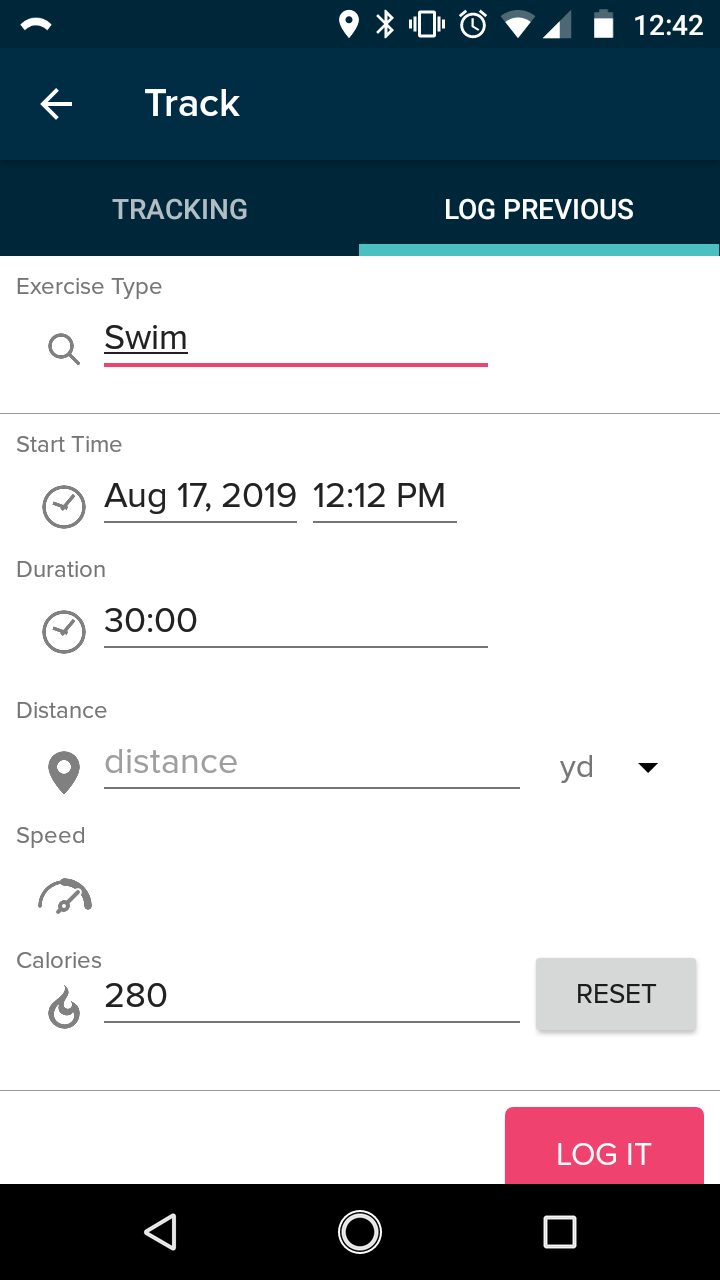The image size is (720, 1280).
Task: Change the start date Aug 17, 2019
Action: click(200, 496)
